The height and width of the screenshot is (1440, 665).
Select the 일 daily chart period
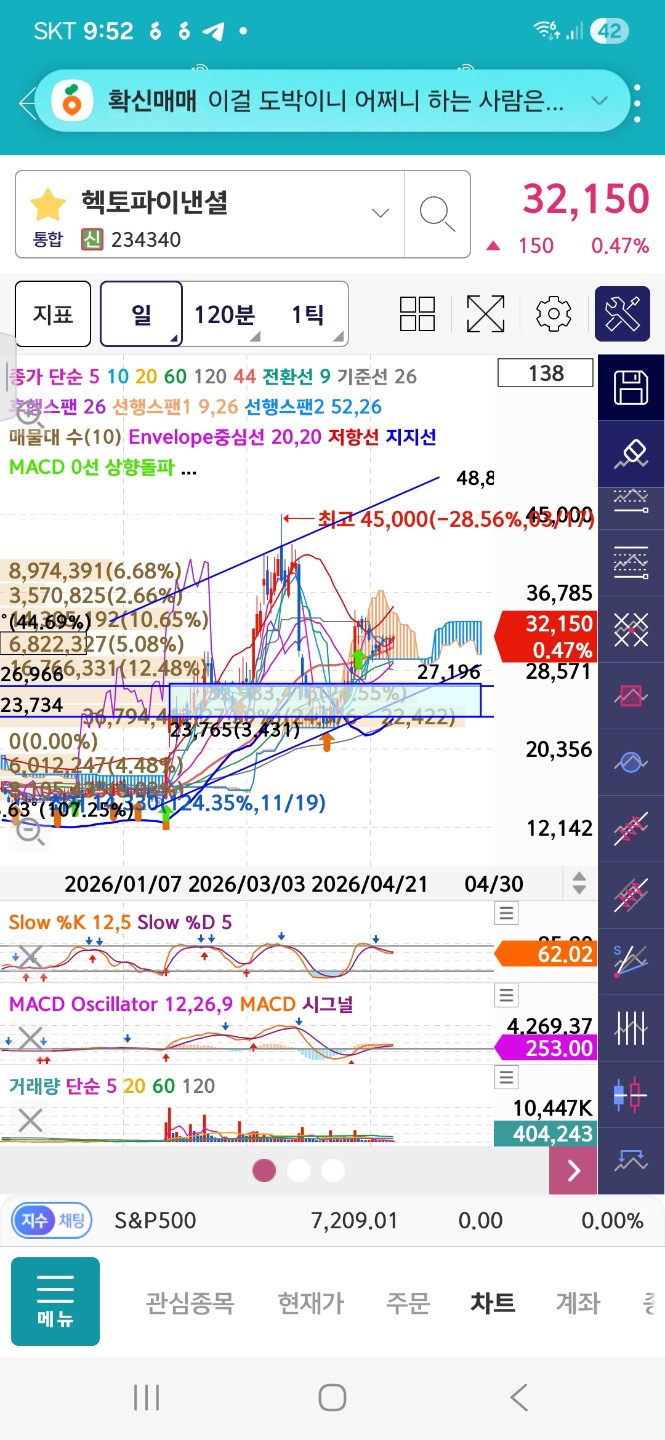pos(141,314)
